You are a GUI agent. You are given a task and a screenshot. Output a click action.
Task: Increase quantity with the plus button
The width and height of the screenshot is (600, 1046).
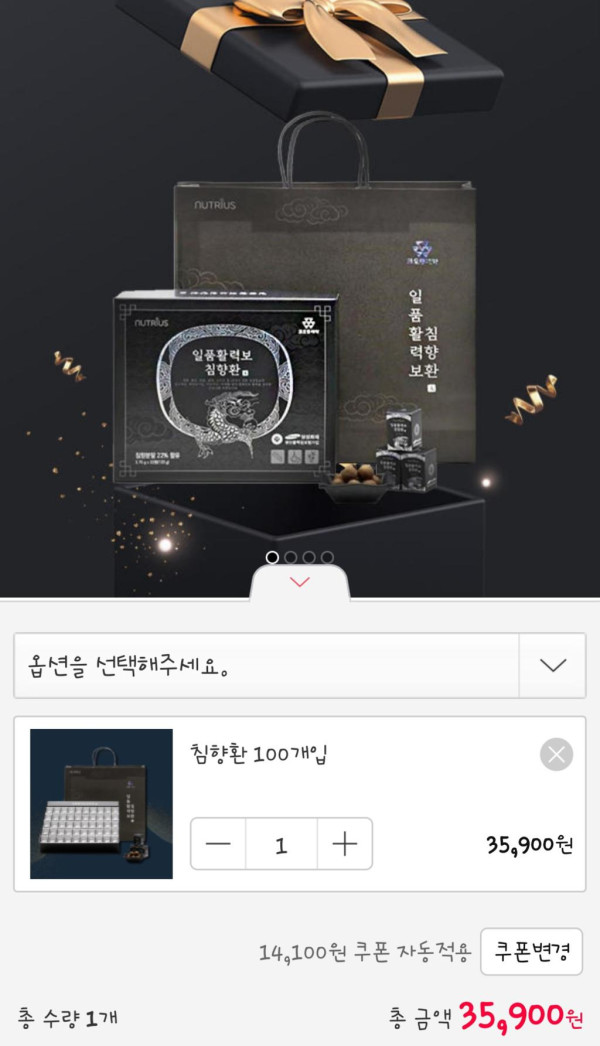coord(345,844)
